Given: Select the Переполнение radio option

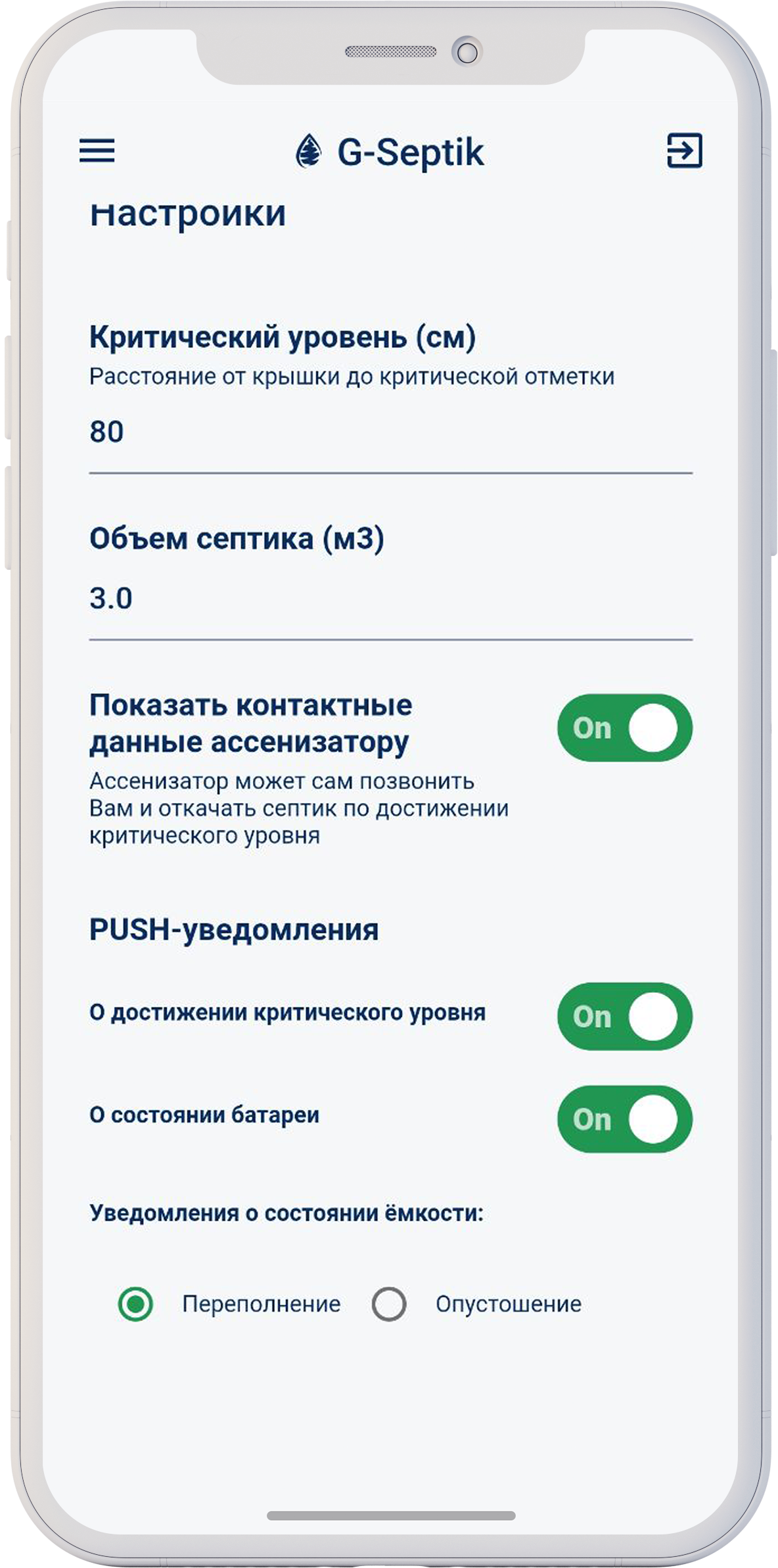Looking at the screenshot, I should (136, 1304).
